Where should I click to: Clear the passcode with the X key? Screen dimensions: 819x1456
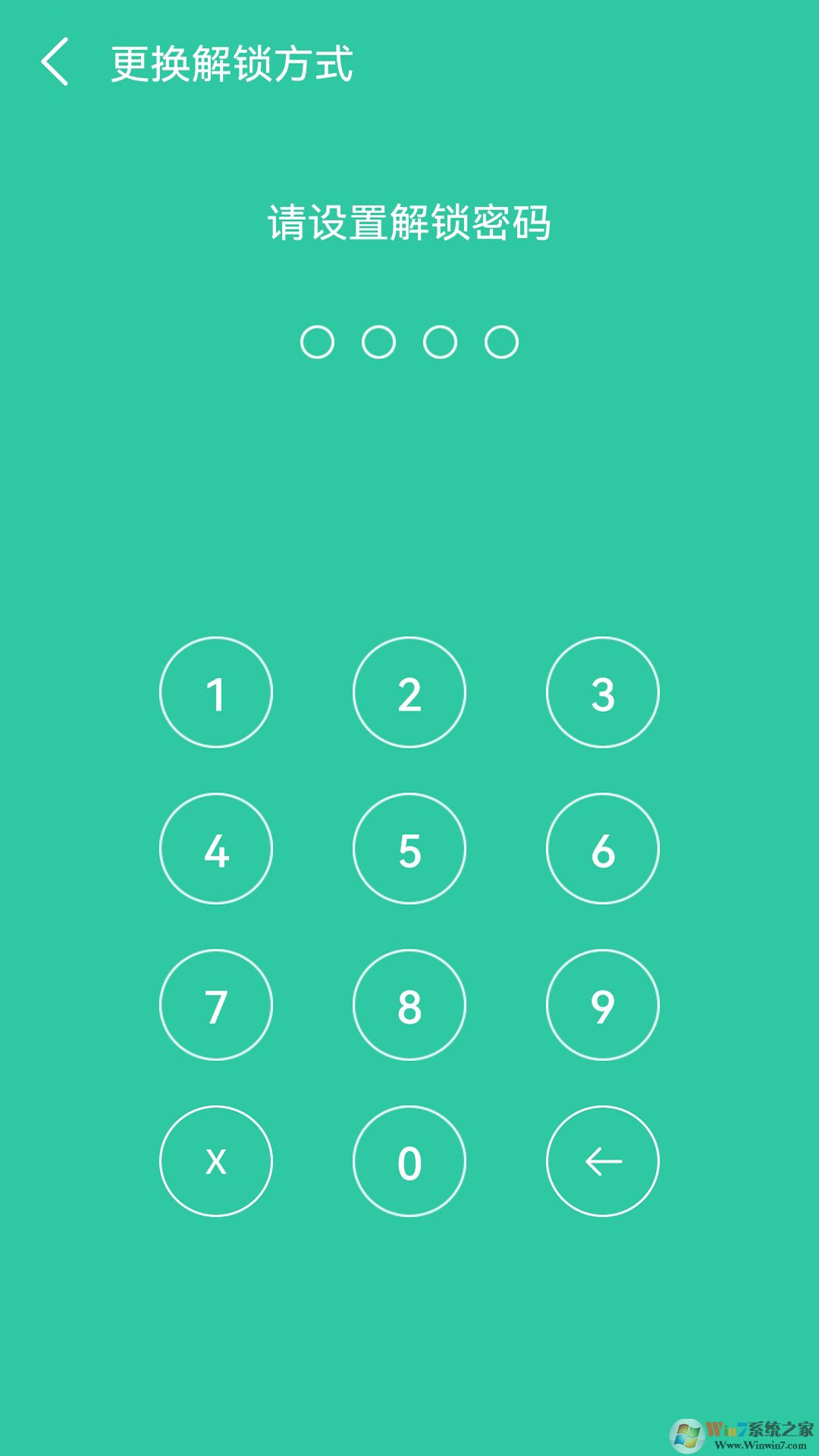(x=216, y=1161)
